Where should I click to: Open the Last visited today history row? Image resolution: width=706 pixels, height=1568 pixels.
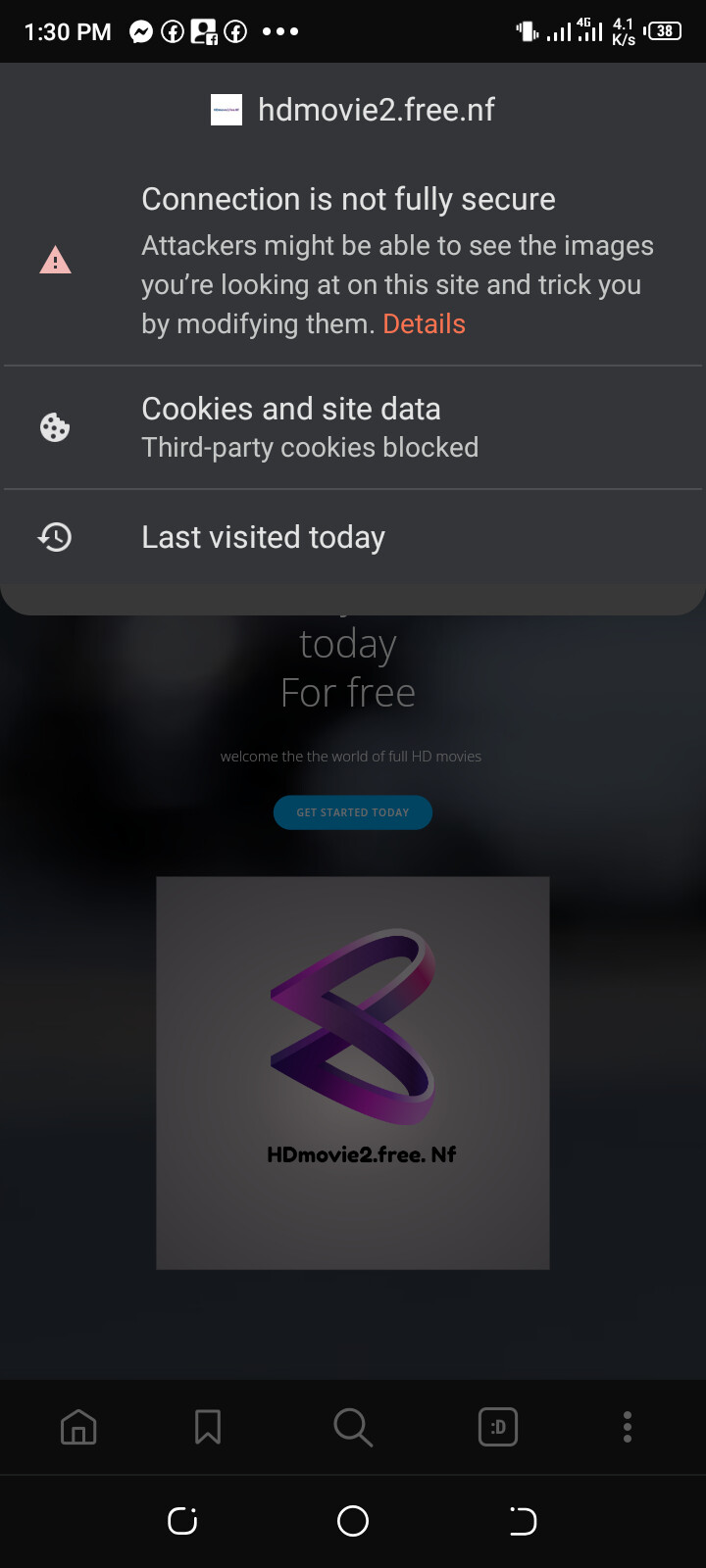(x=353, y=537)
